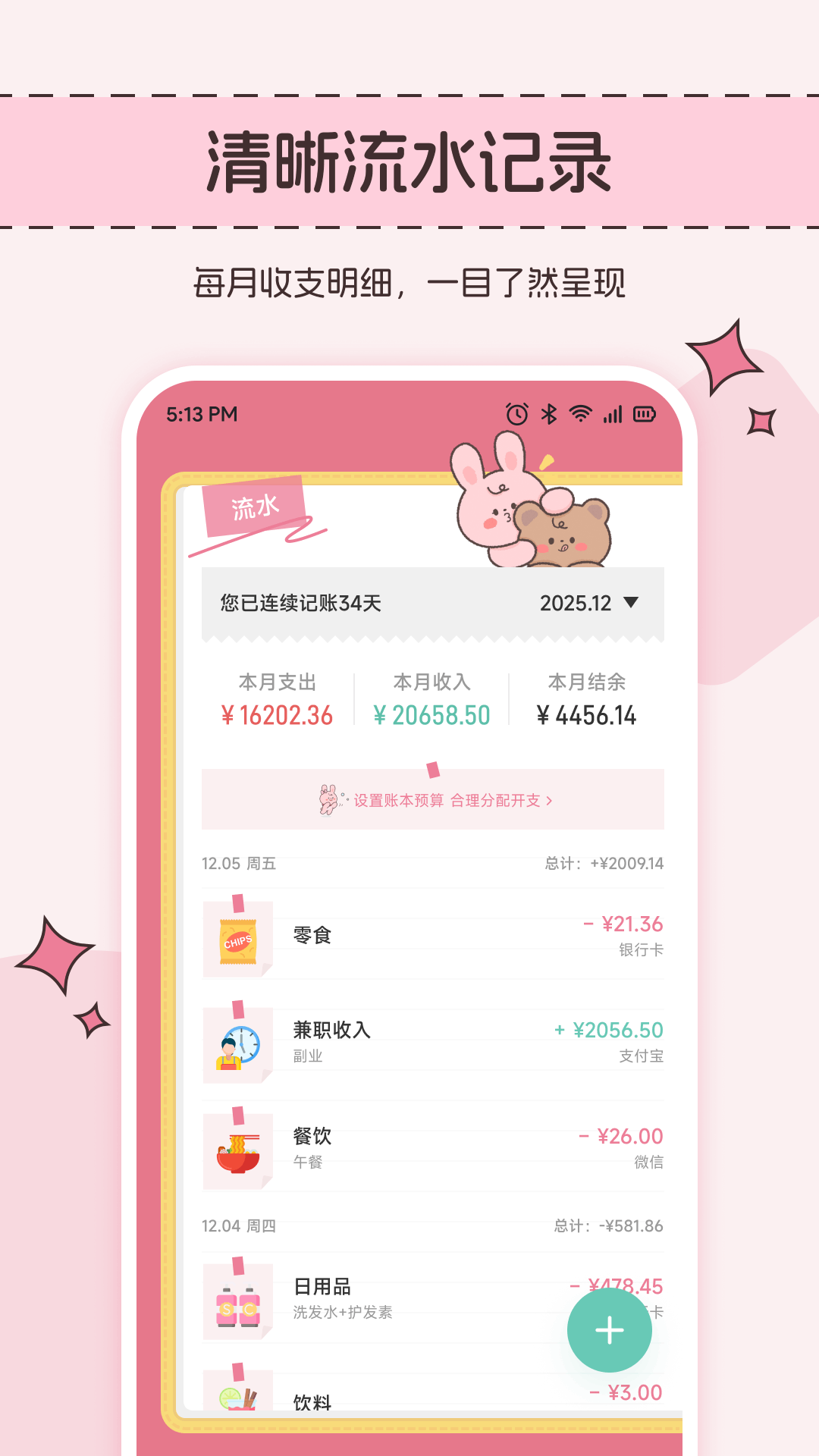Switch to the 流水 tab
The image size is (819, 1456).
click(256, 507)
